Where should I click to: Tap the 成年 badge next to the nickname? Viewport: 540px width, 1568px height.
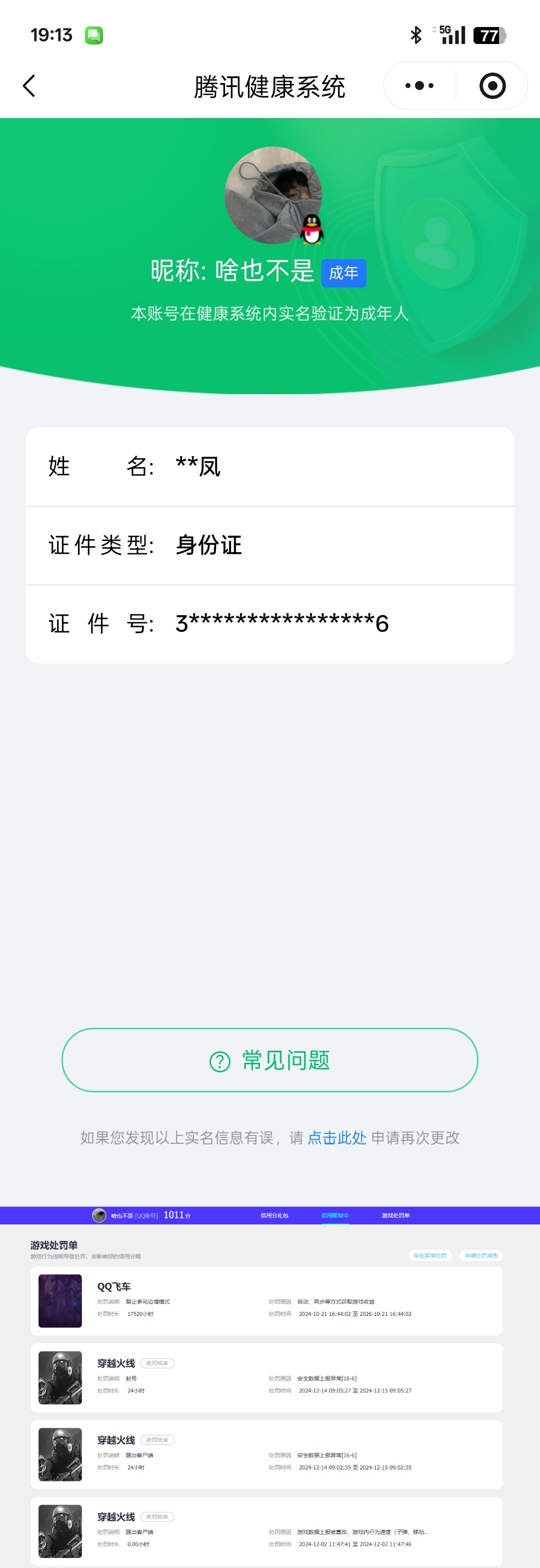344,273
